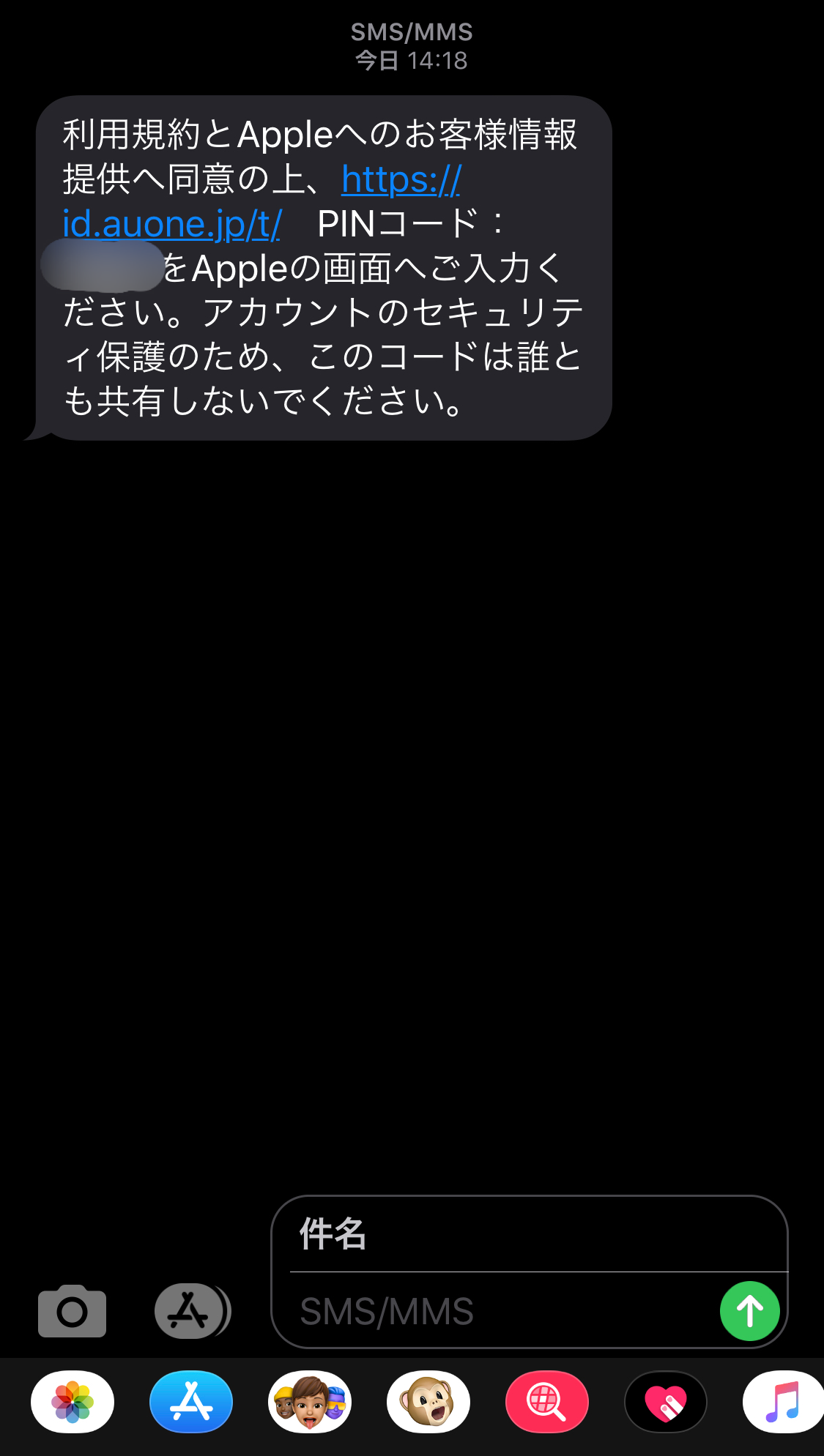Send the message with the green arrow

point(749,1311)
